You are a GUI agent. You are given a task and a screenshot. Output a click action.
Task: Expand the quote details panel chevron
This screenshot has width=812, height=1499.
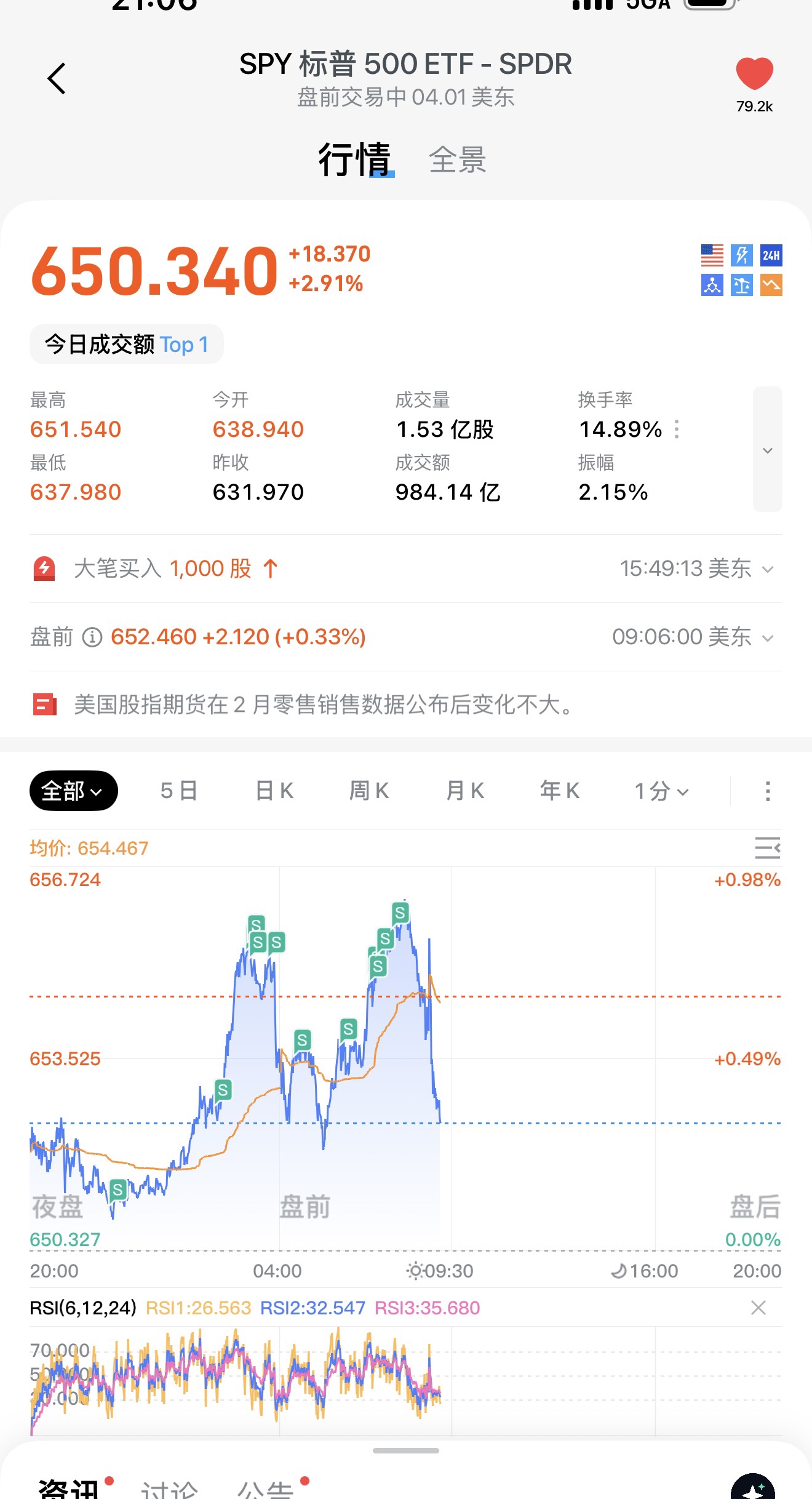coord(767,450)
